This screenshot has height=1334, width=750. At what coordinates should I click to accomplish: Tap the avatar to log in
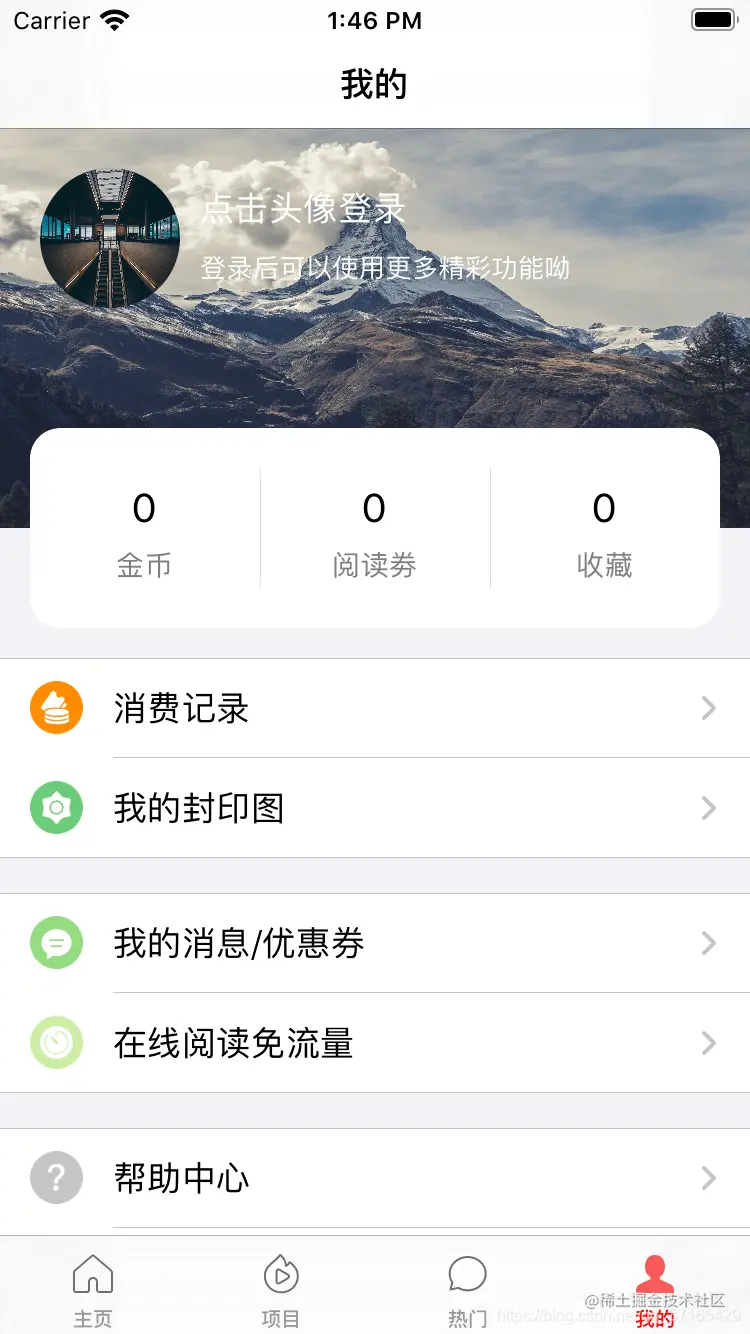[110, 238]
